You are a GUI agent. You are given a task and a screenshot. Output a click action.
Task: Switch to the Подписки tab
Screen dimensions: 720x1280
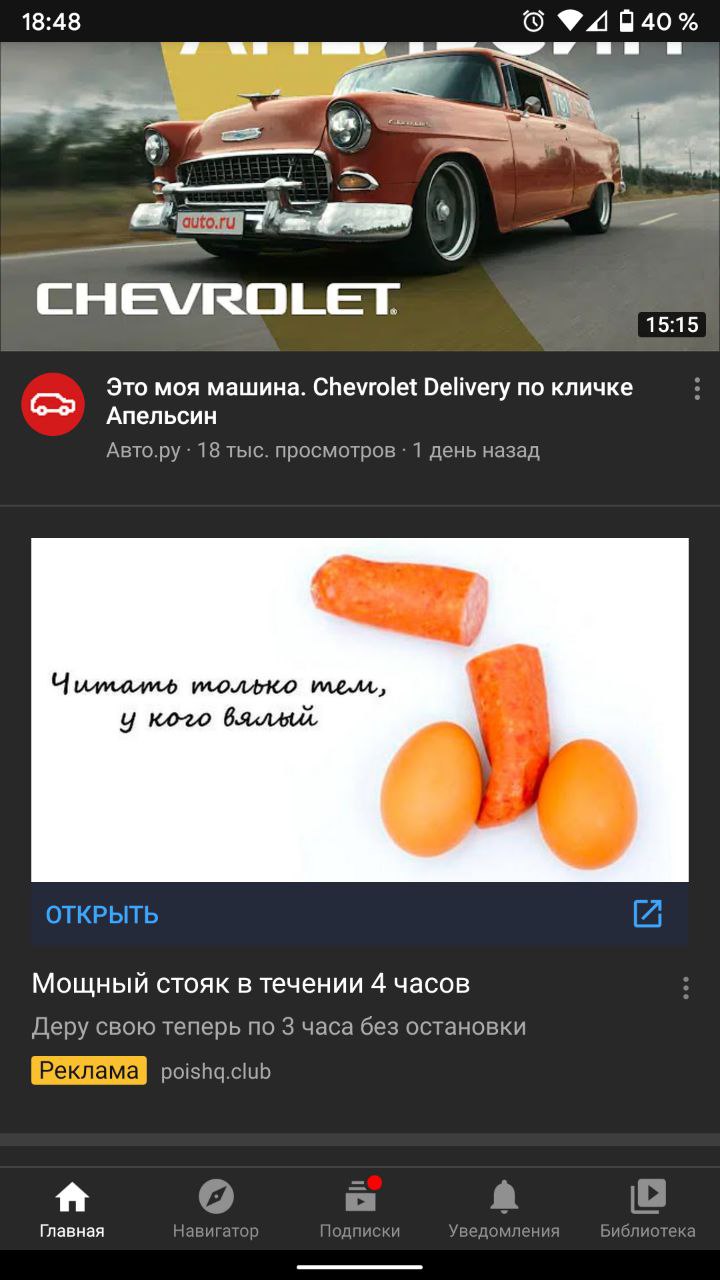pyautogui.click(x=360, y=1208)
